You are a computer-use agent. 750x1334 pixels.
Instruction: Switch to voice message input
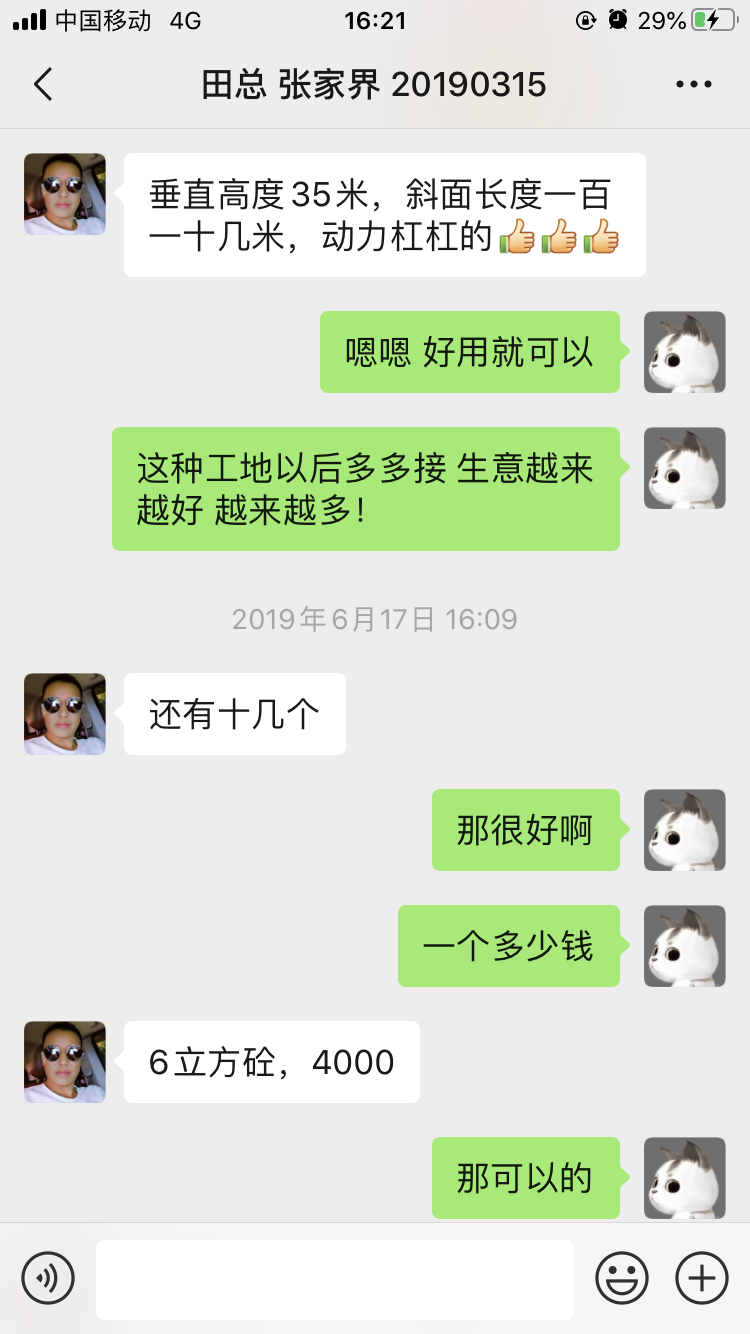tap(48, 1278)
